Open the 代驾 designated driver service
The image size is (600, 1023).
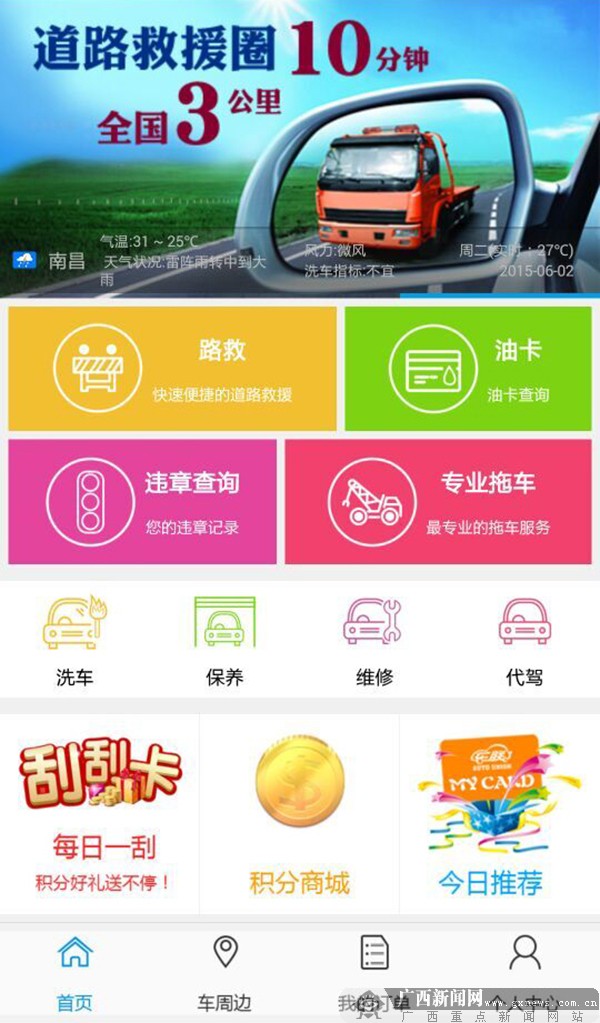coord(524,640)
